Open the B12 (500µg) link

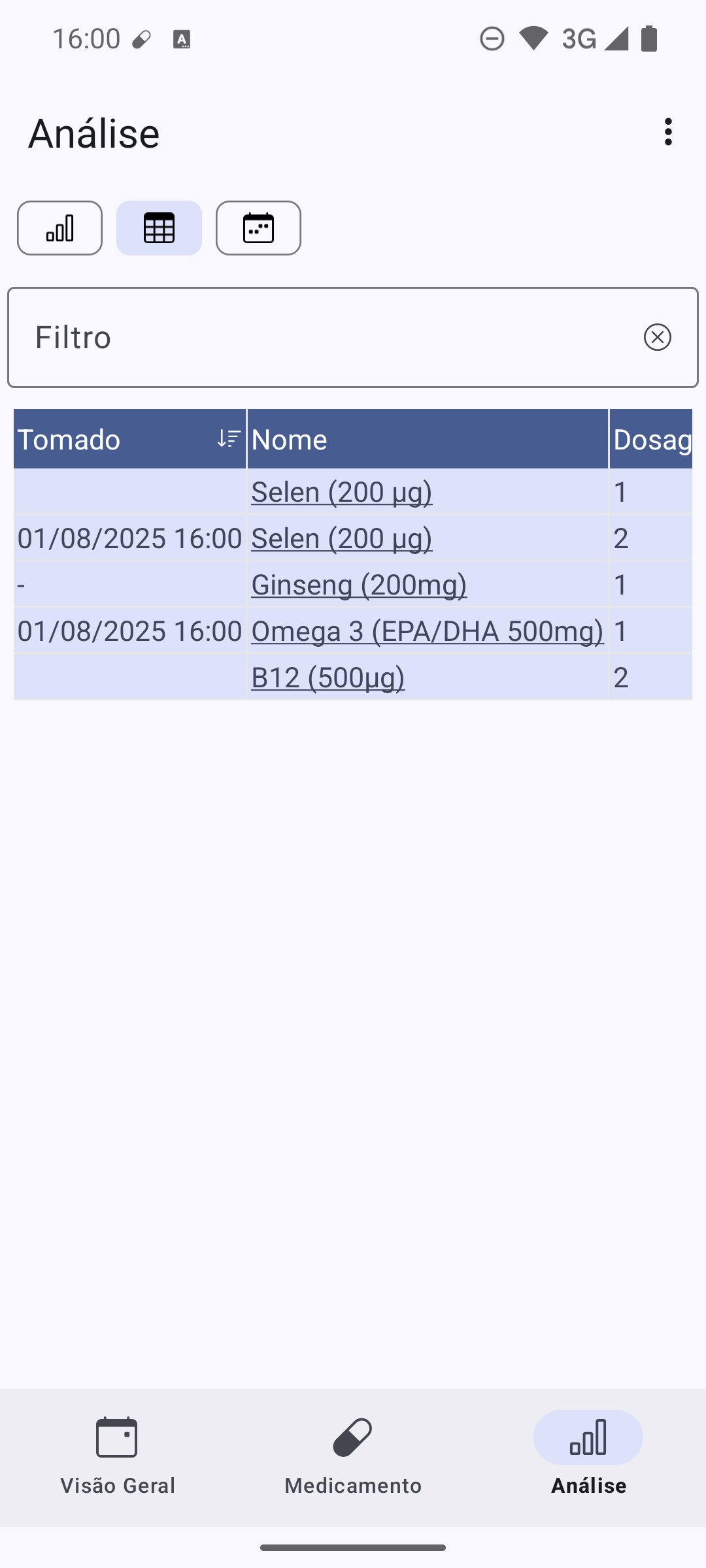point(328,678)
